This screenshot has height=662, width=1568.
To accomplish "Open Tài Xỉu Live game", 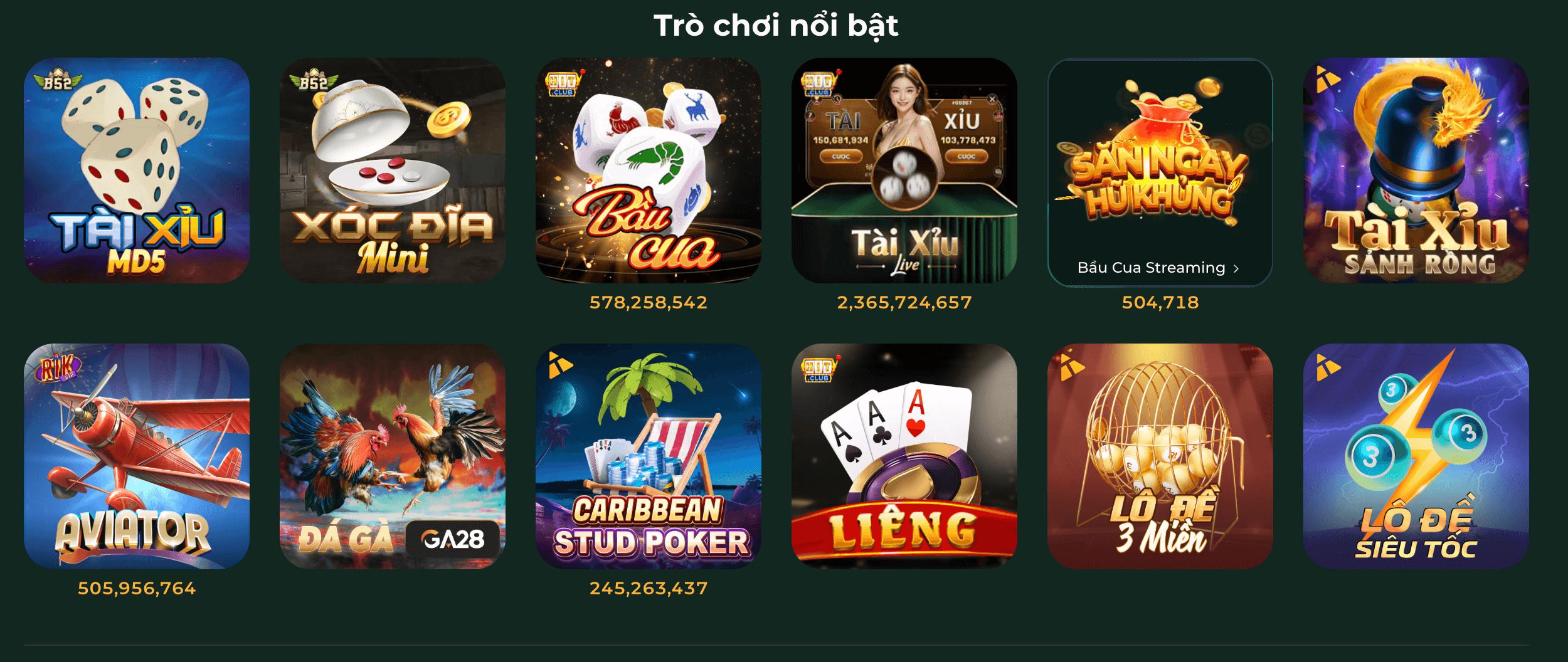I will coord(904,171).
